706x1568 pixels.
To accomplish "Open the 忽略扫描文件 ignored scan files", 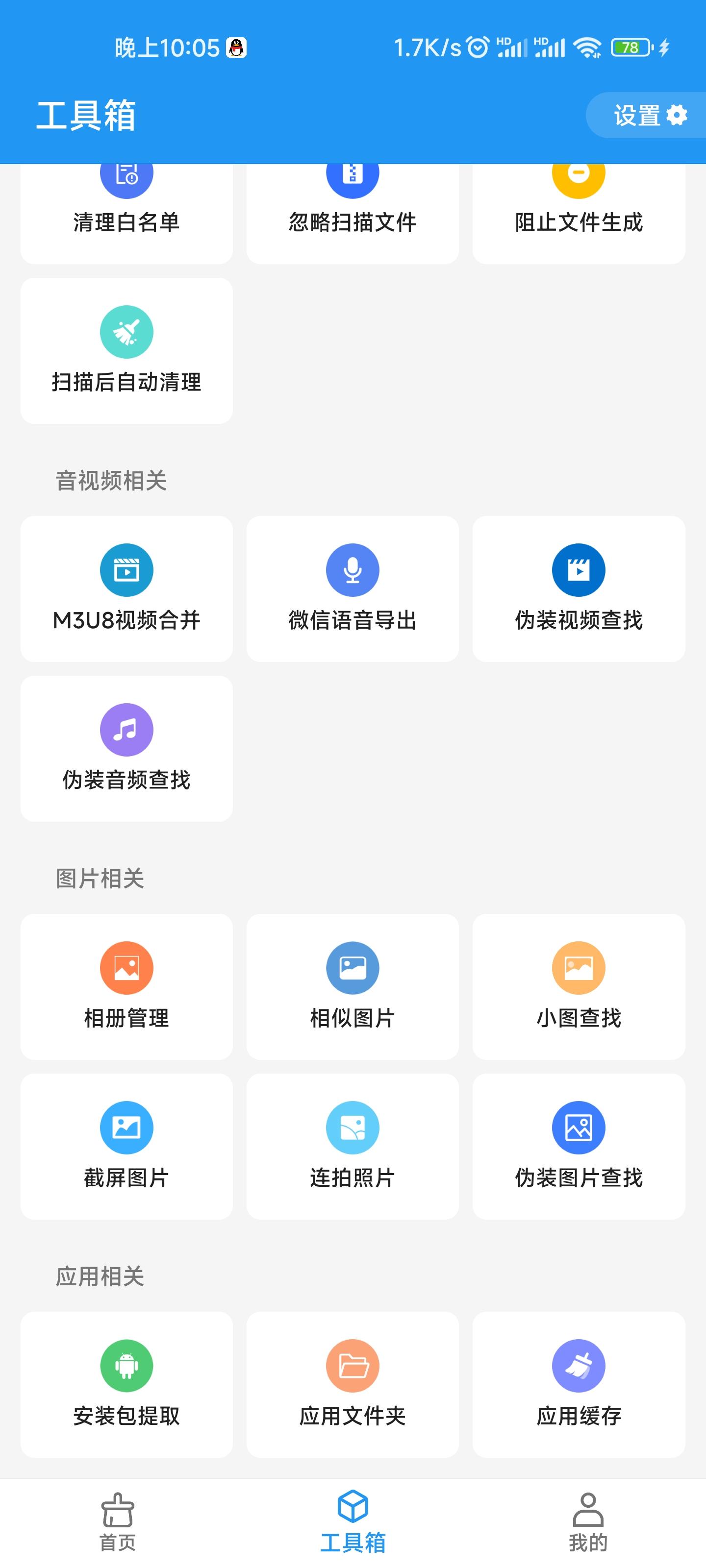I will [352, 201].
